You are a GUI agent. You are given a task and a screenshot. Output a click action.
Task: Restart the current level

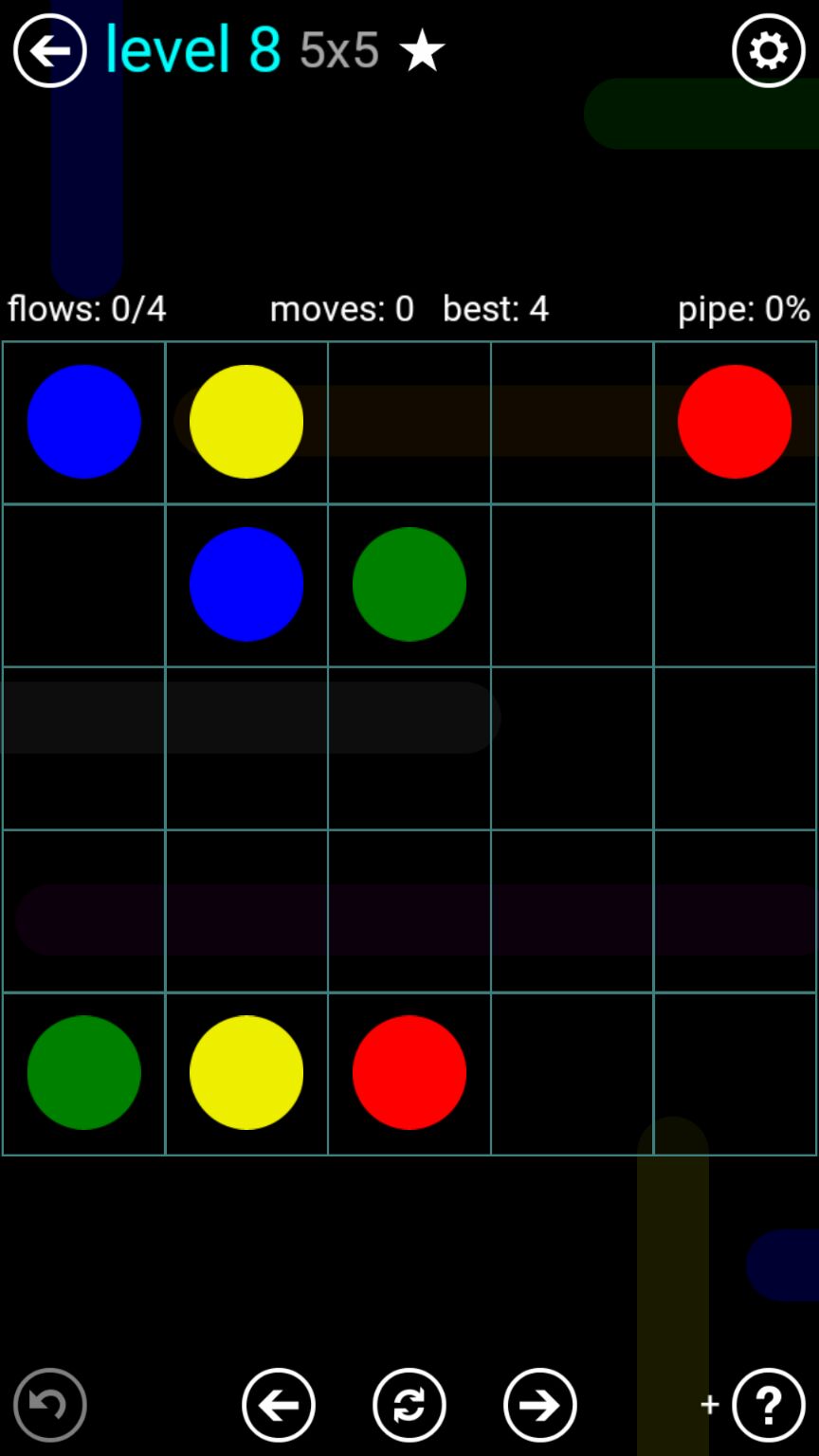pos(409,1405)
